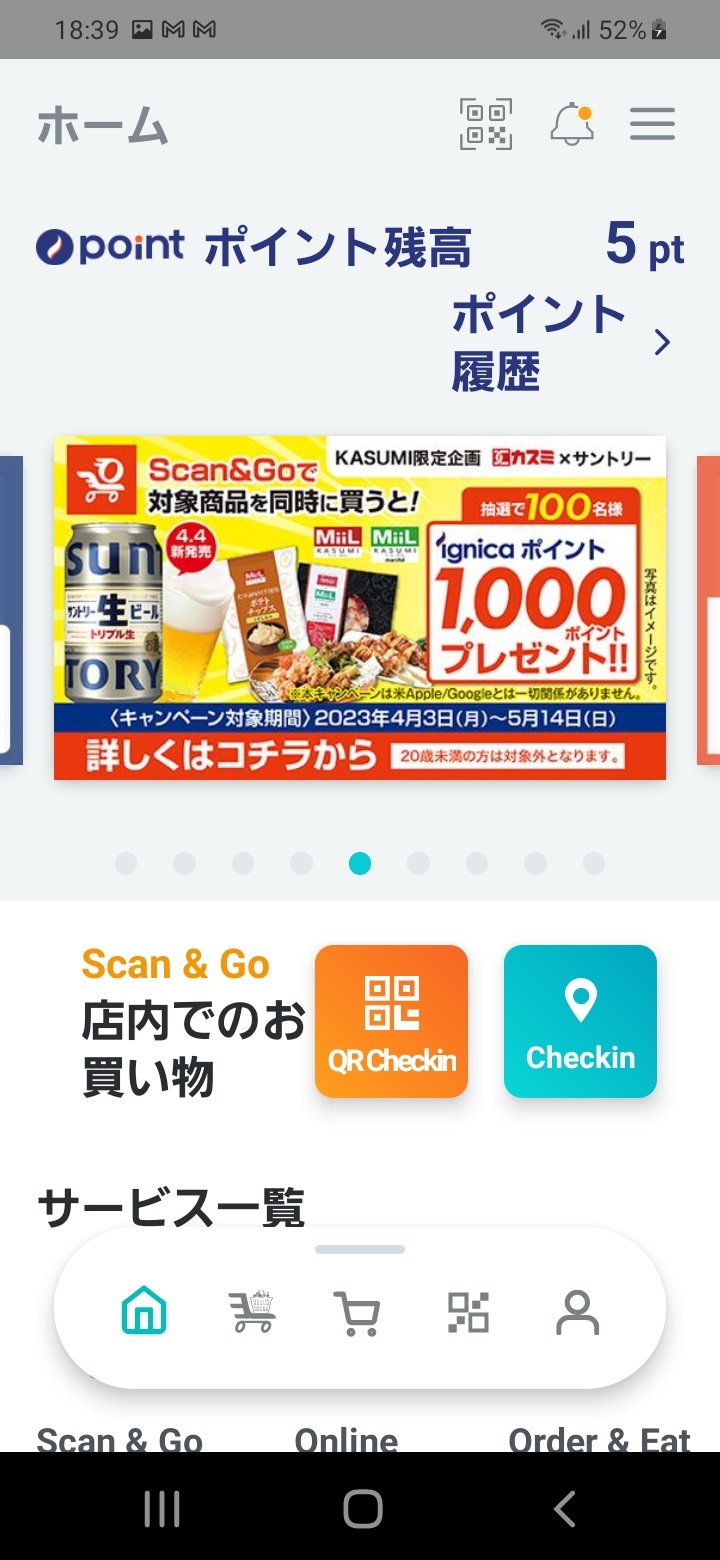This screenshot has height=1560, width=720.
Task: Tap the QR Checkin button
Action: pos(392,1021)
